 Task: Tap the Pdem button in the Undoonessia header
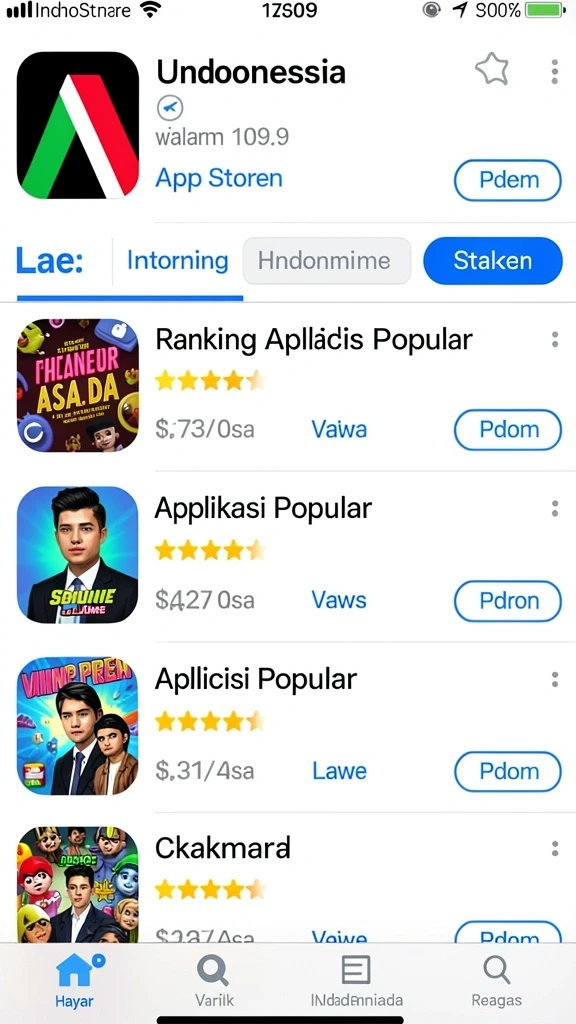[x=507, y=180]
